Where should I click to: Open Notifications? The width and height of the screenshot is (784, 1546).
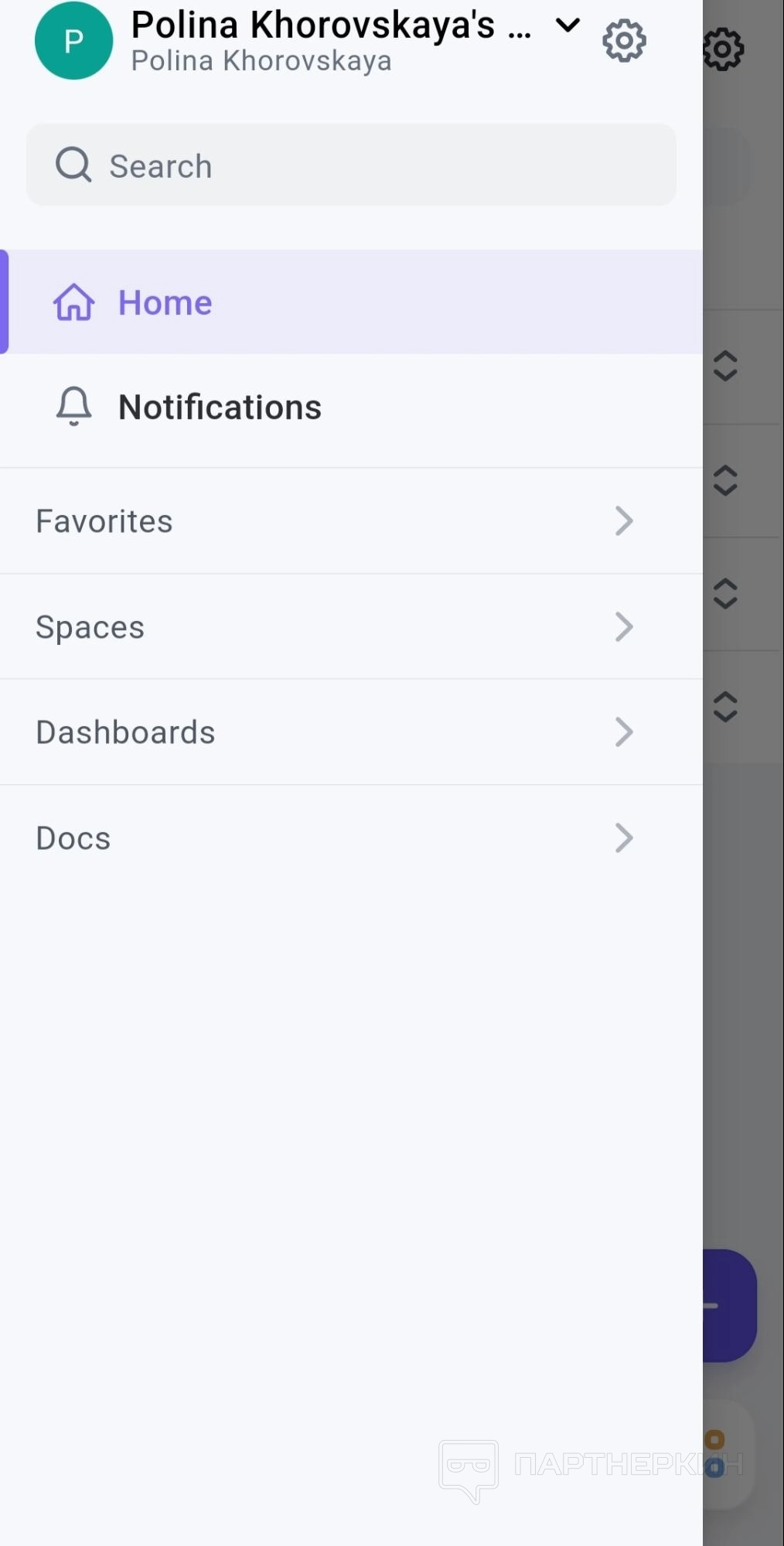pyautogui.click(x=220, y=408)
